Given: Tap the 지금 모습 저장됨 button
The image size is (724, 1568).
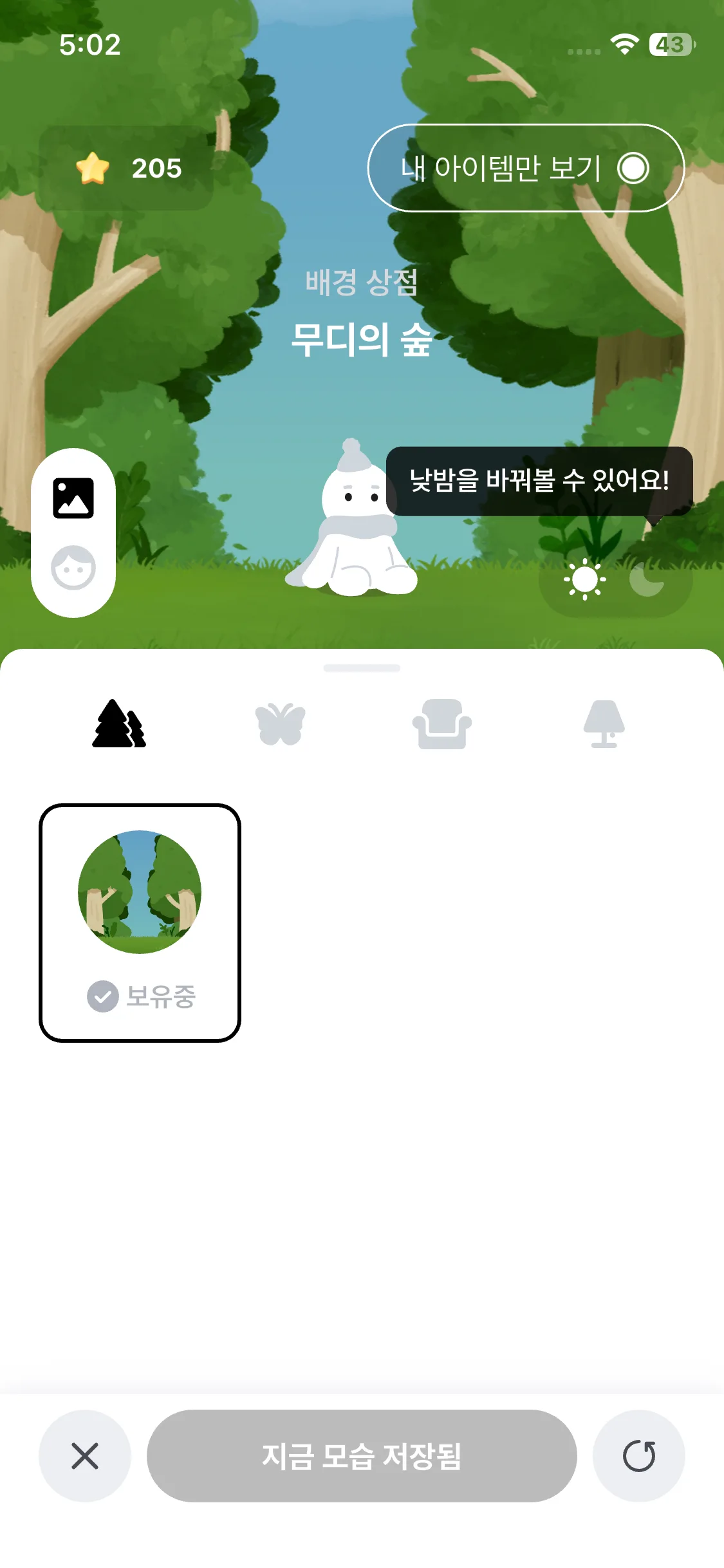Looking at the screenshot, I should point(362,1456).
